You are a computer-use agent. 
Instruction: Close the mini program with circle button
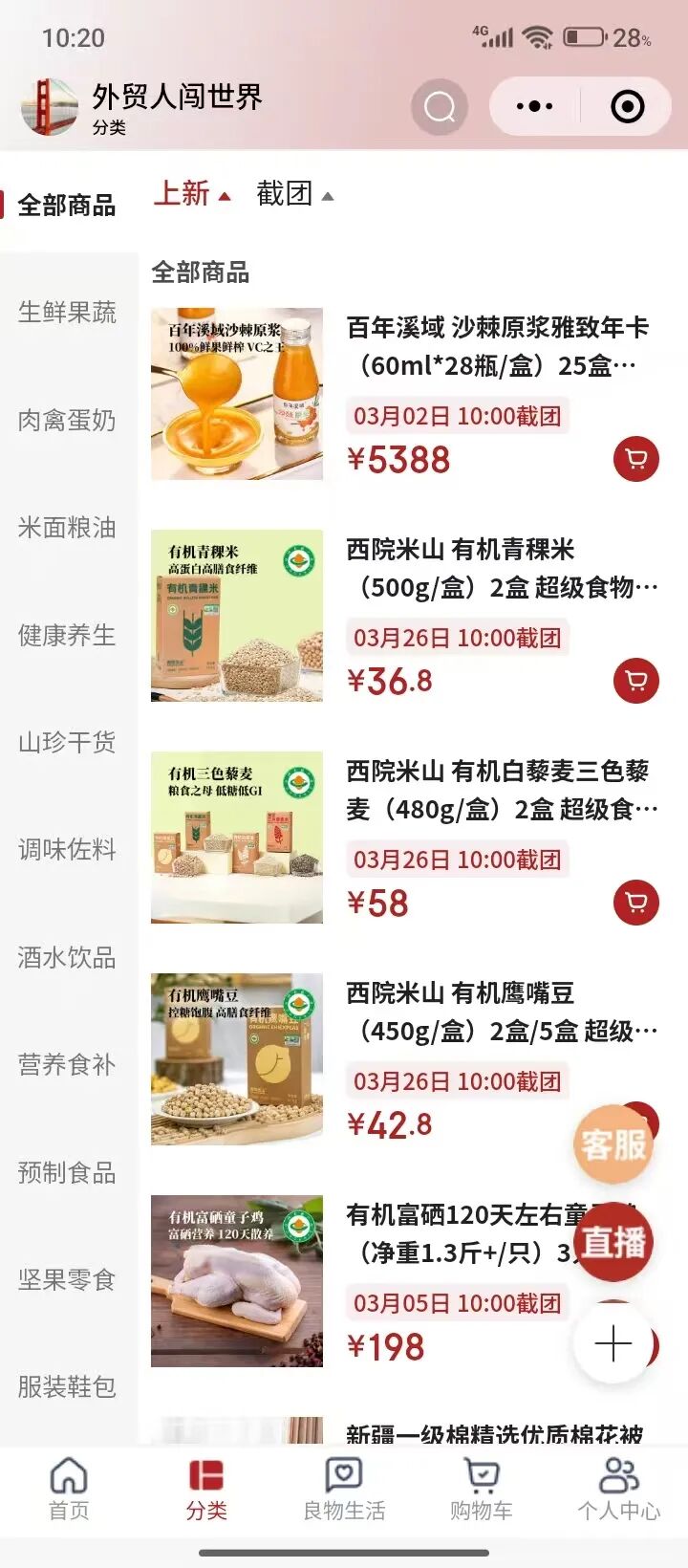tap(627, 106)
